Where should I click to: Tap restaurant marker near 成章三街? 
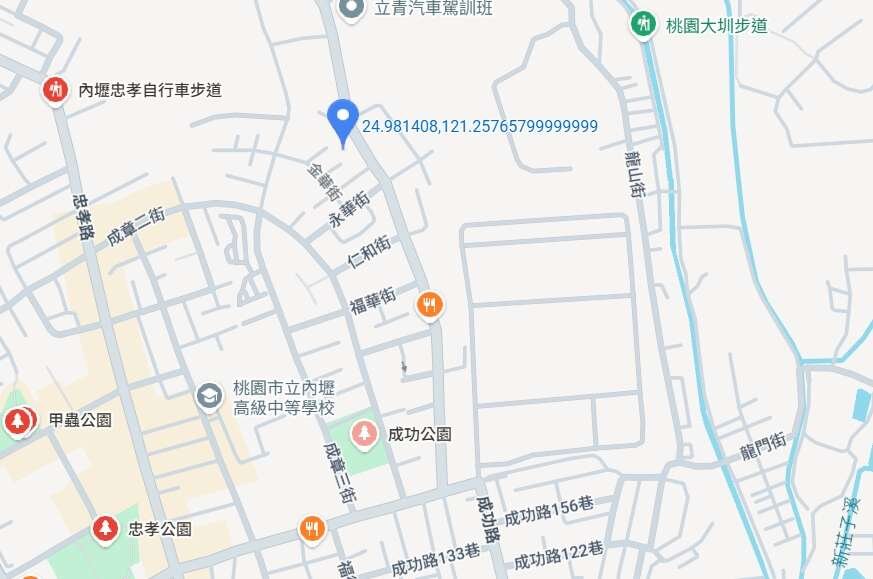click(312, 528)
